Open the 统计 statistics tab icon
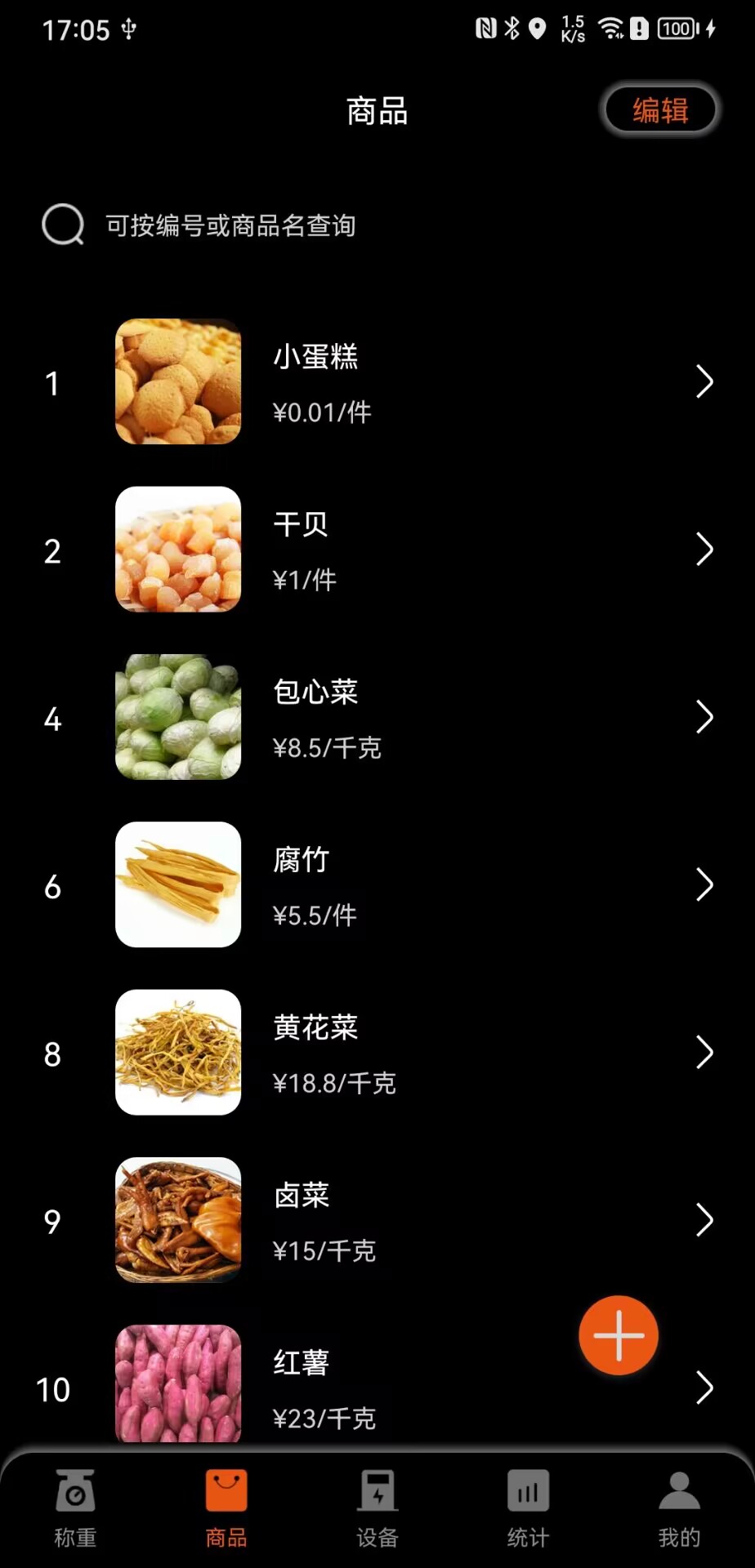This screenshot has height=1568, width=755. tap(528, 1505)
